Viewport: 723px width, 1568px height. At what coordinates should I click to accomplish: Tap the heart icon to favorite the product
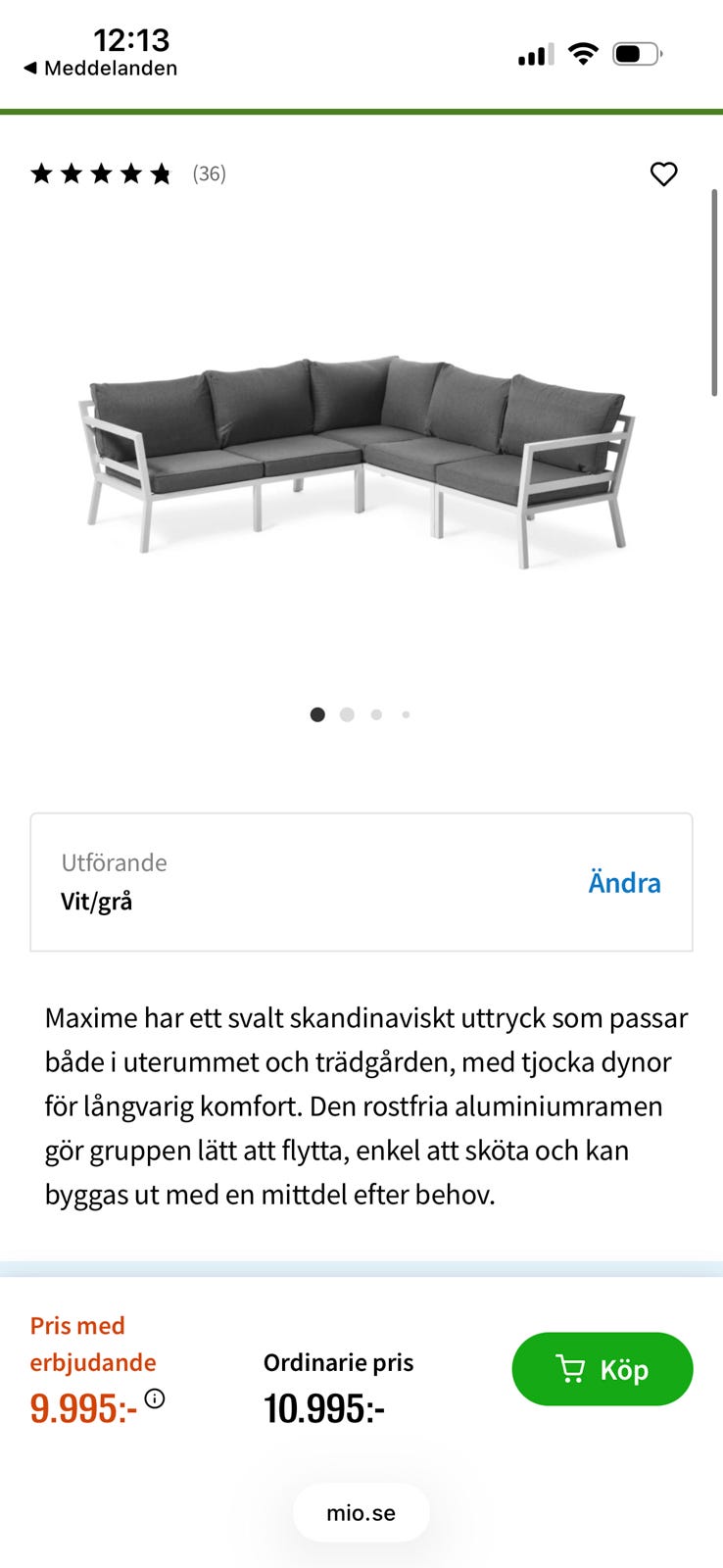(x=664, y=174)
